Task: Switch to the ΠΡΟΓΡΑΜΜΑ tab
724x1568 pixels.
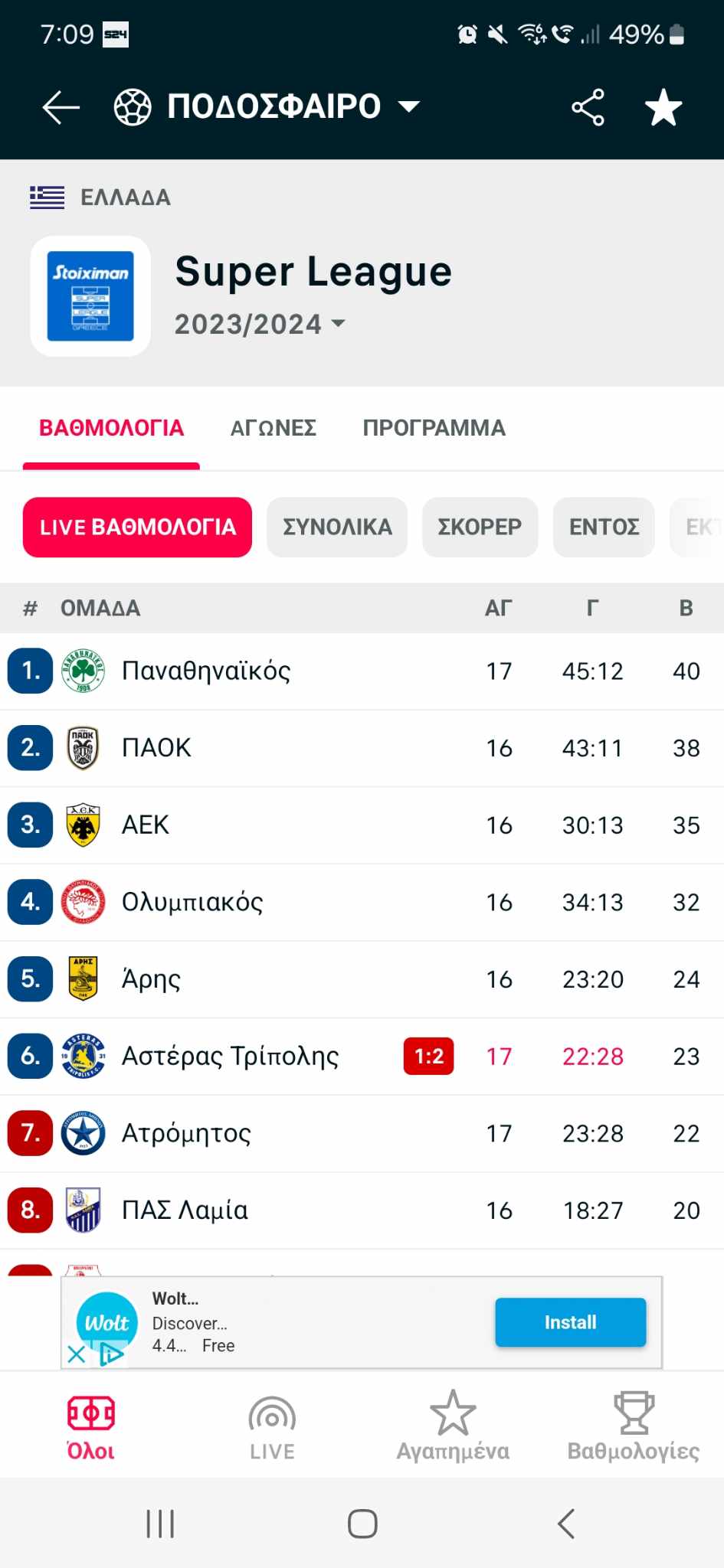Action: coord(434,428)
